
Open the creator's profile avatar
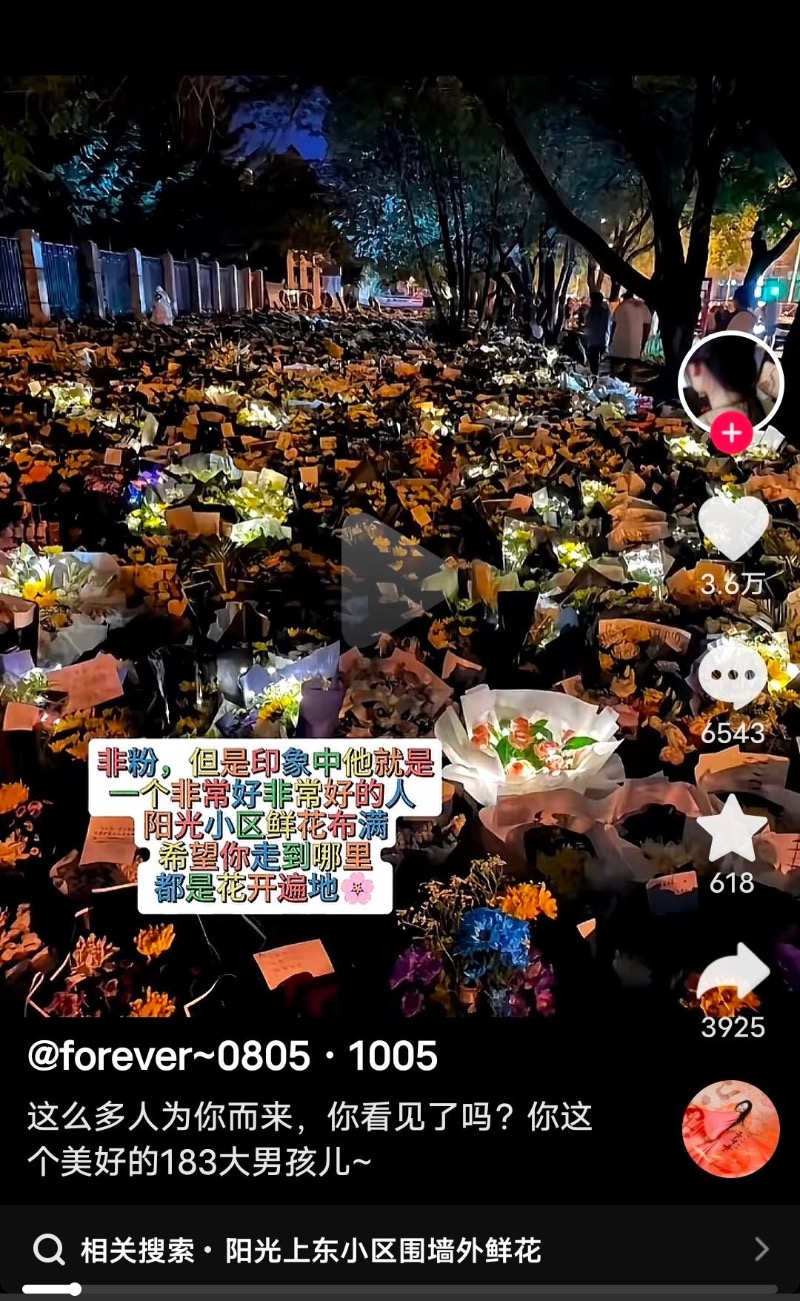coord(731,380)
